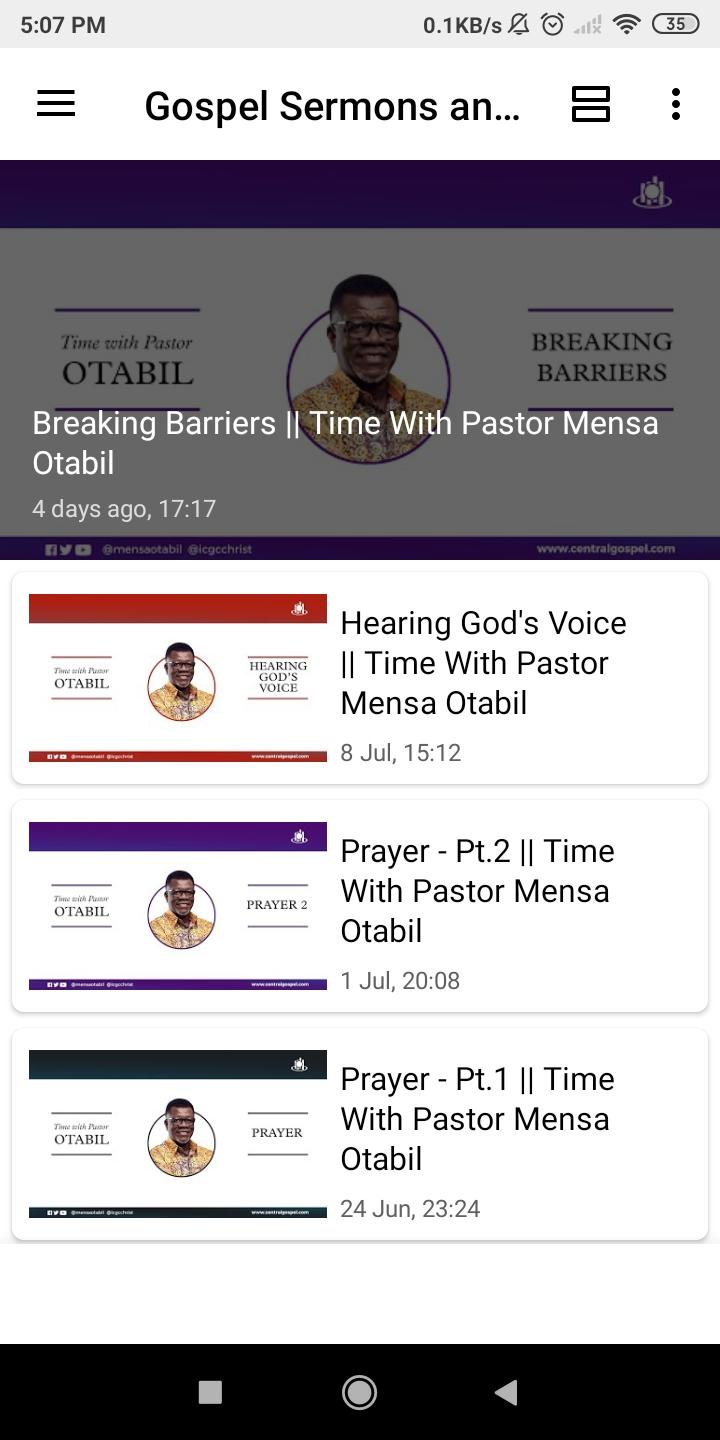
Task: Go back using the system back button
Action: pos(506,1391)
